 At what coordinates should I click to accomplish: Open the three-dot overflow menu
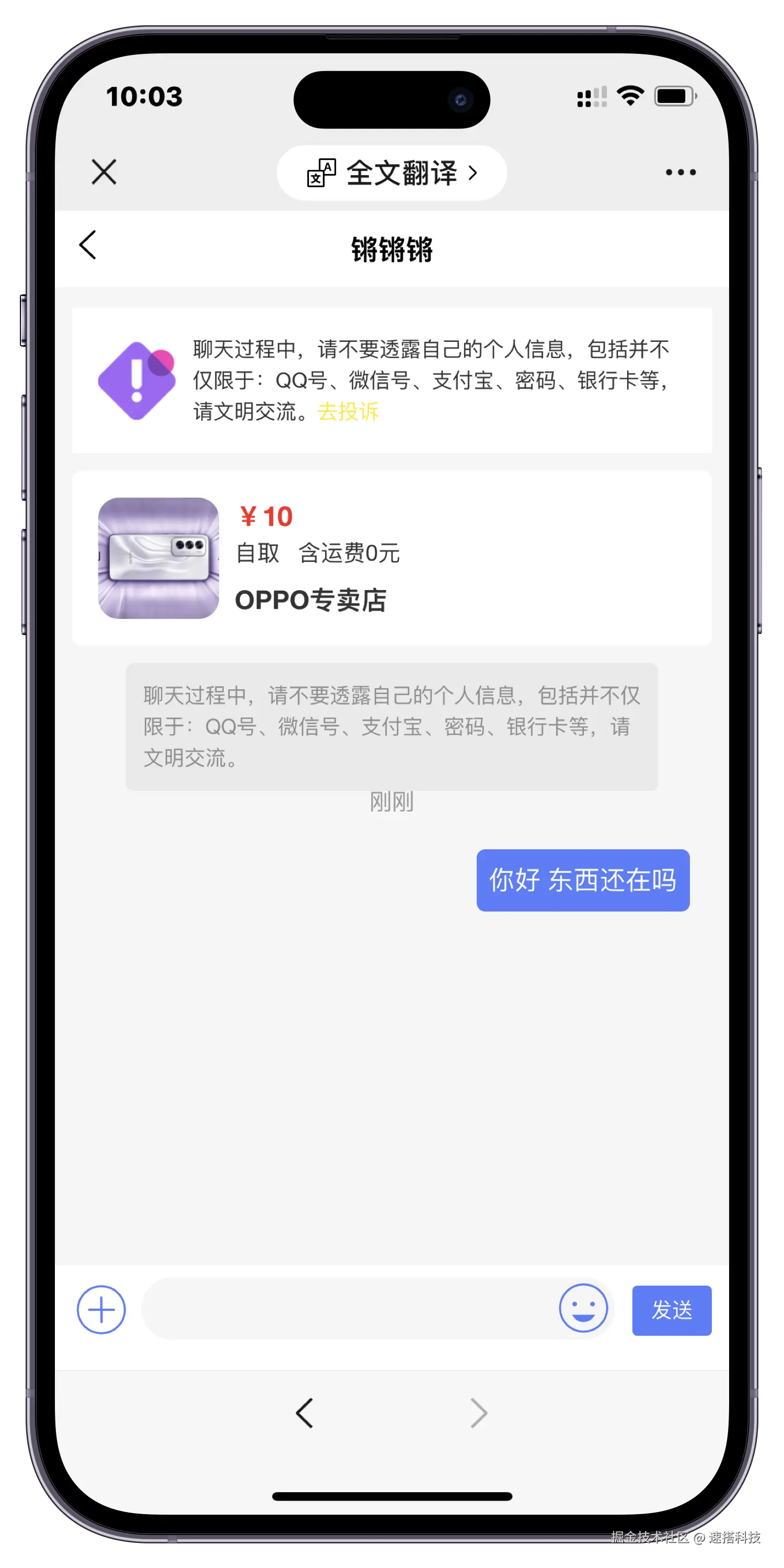(x=680, y=172)
